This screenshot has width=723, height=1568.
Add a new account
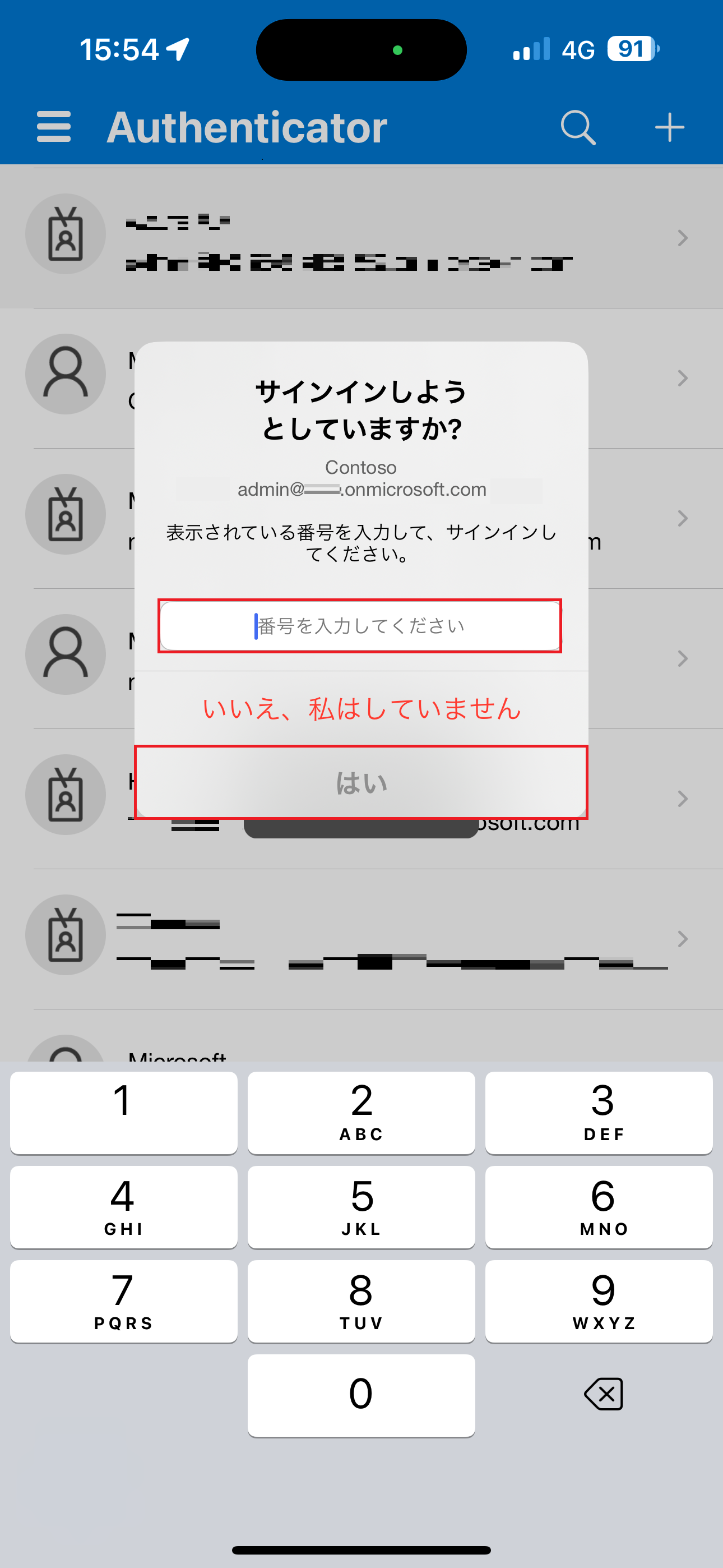669,127
